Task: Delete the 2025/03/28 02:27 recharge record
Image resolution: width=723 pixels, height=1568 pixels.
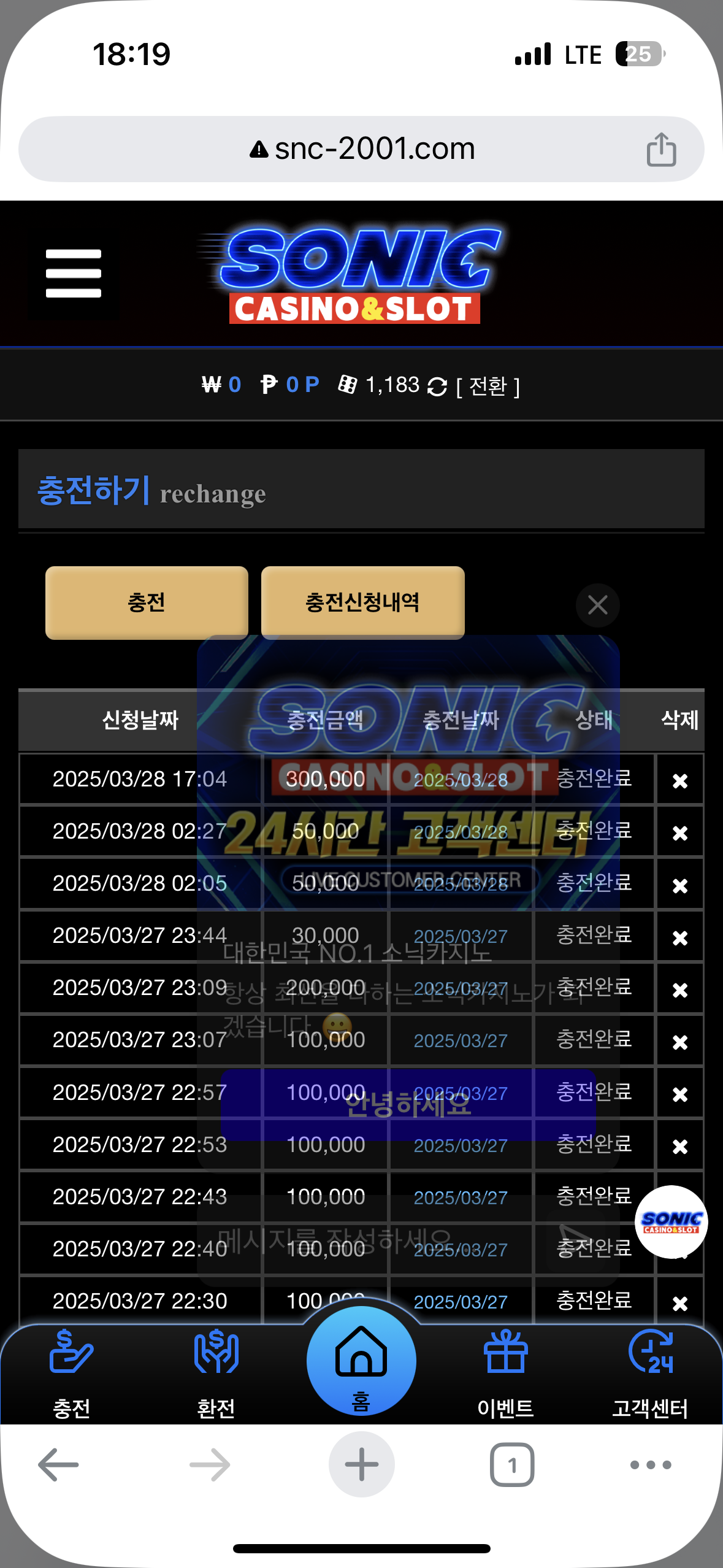Action: [x=679, y=832]
